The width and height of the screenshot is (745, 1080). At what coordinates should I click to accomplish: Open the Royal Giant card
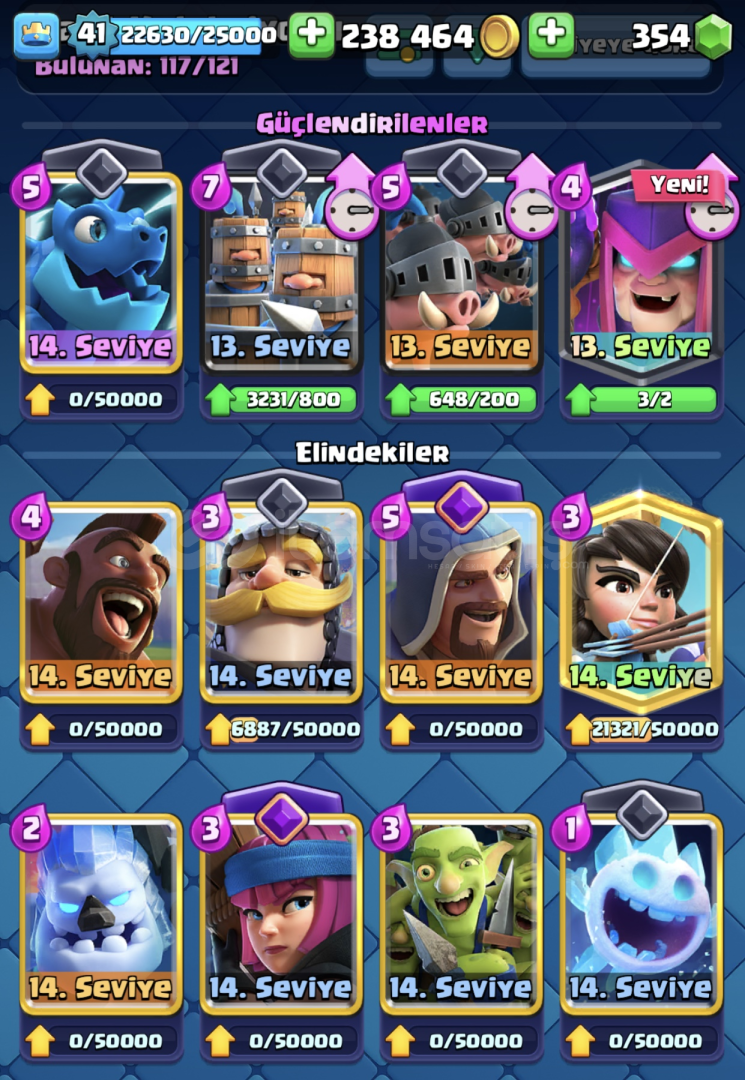[281, 600]
